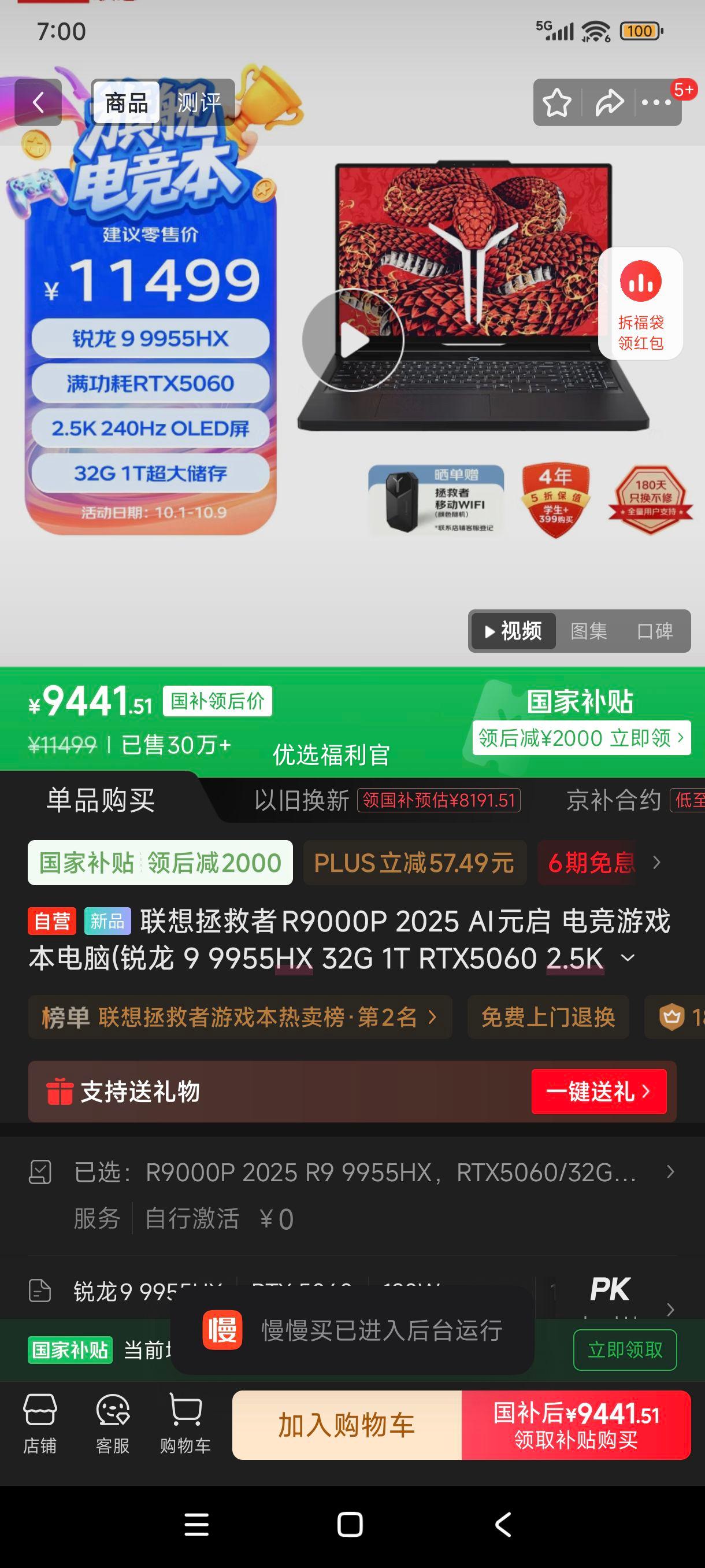Tap the red gift icon beside 支持送礼
The image size is (705, 1568).
click(x=59, y=1092)
